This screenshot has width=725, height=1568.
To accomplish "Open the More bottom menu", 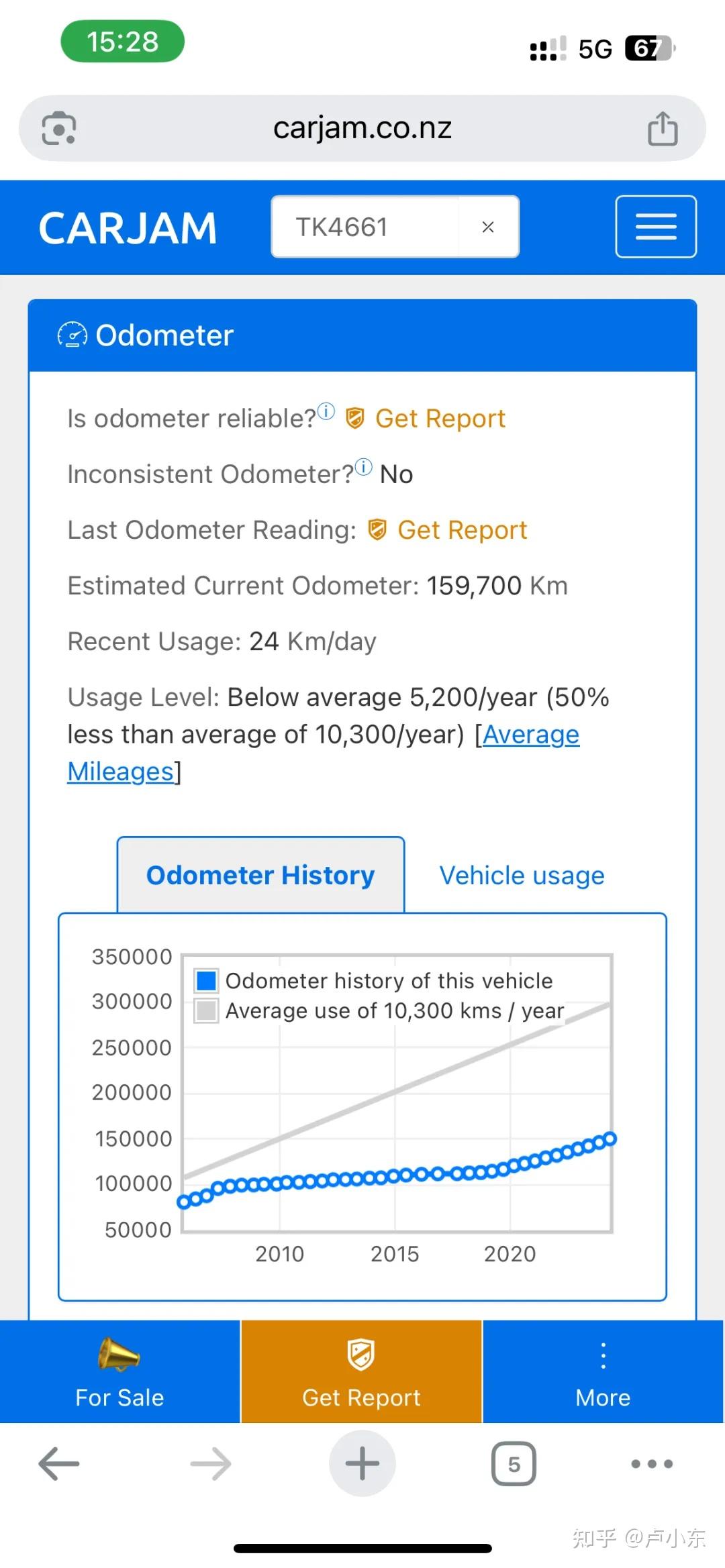I will point(603,1371).
